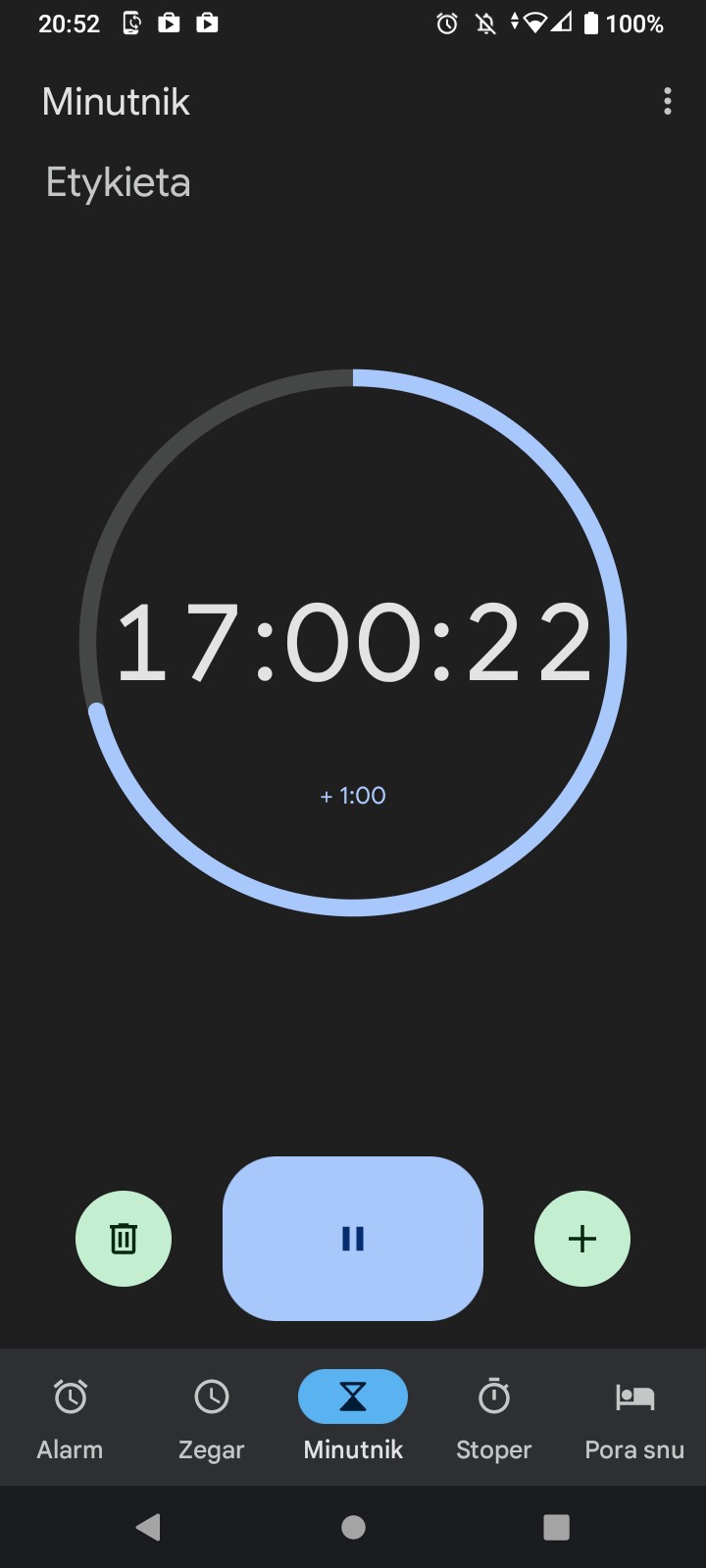This screenshot has width=706, height=1568.
Task: Select the Minutnik tab
Action: 353,1418
